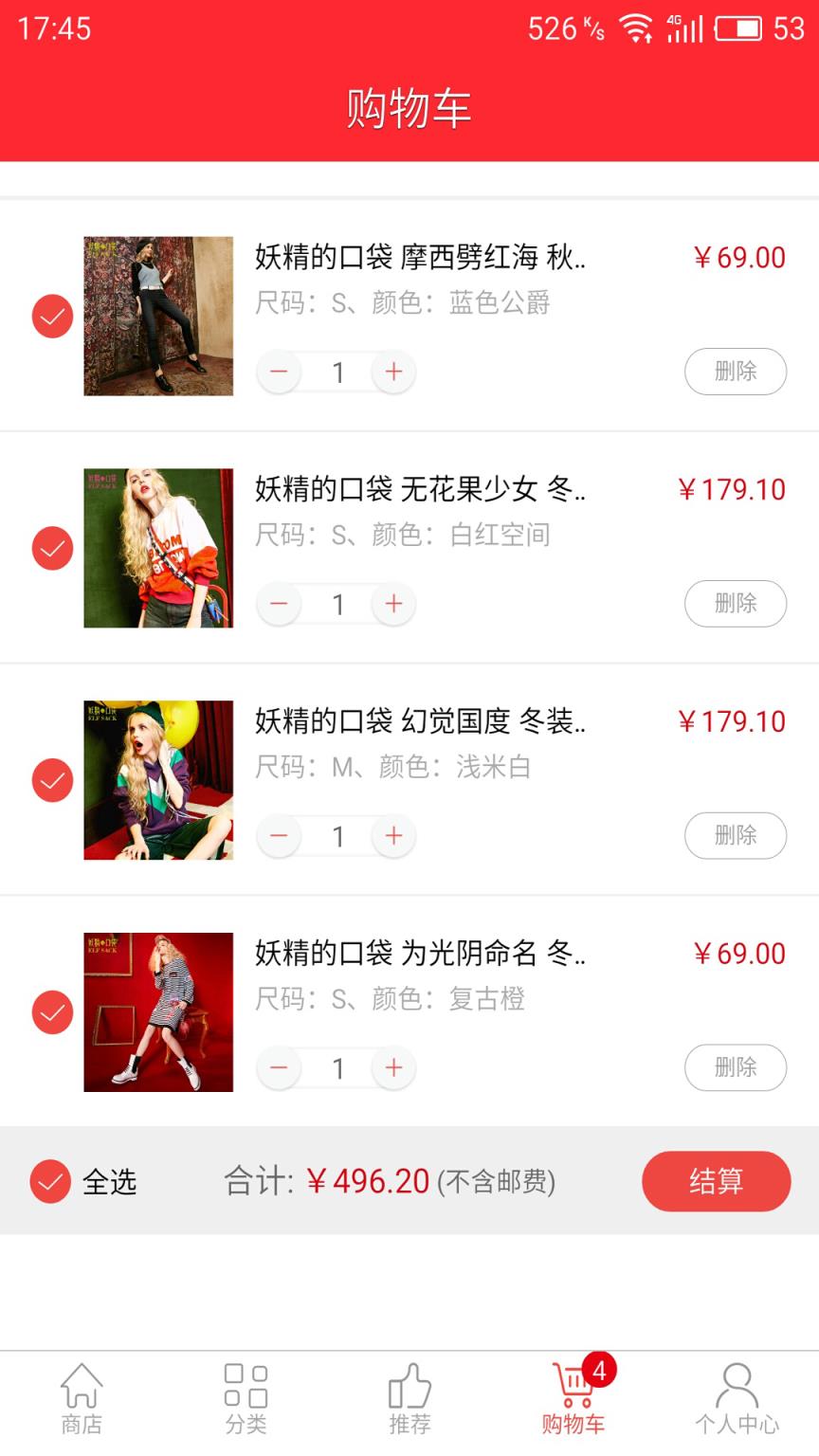Click the quantity field of 幻觉国度 item
The width and height of the screenshot is (819, 1456).
[337, 836]
